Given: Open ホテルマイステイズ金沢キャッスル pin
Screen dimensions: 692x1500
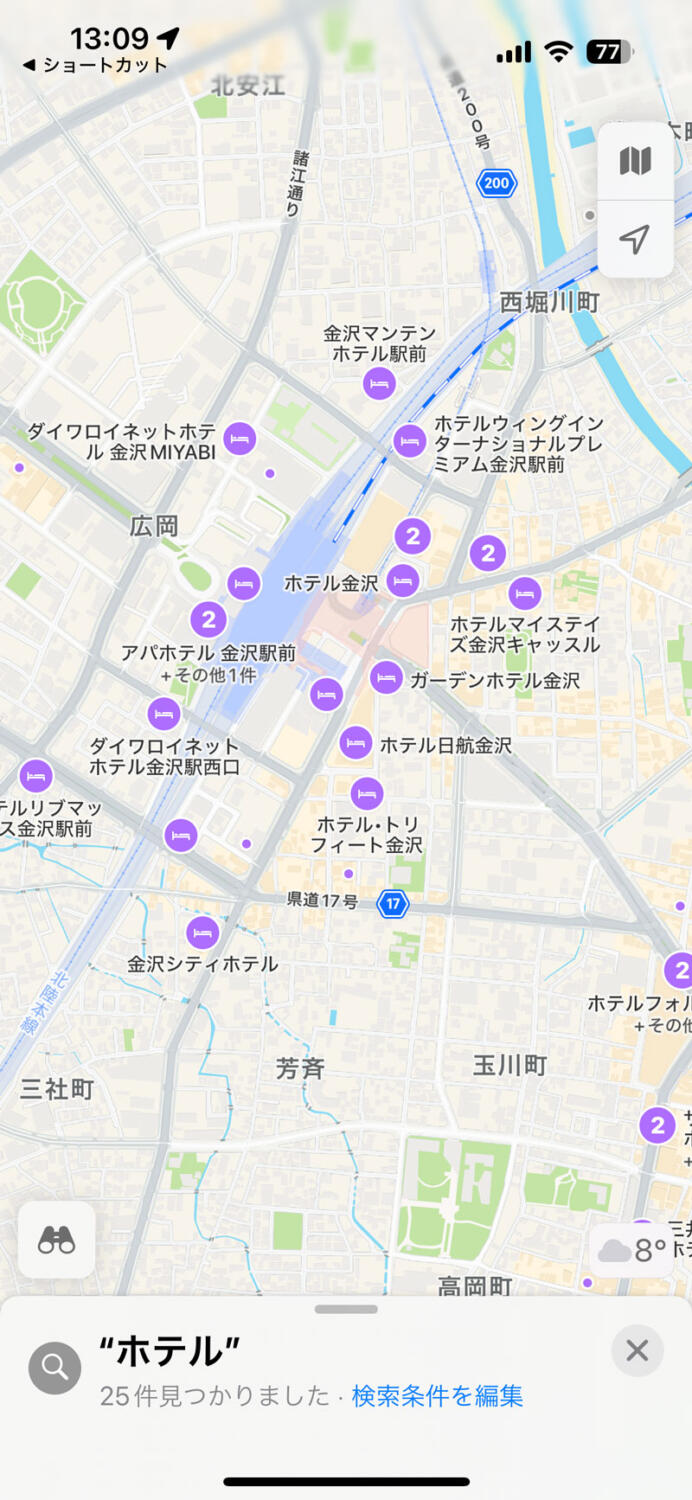Looking at the screenshot, I should point(525,594).
